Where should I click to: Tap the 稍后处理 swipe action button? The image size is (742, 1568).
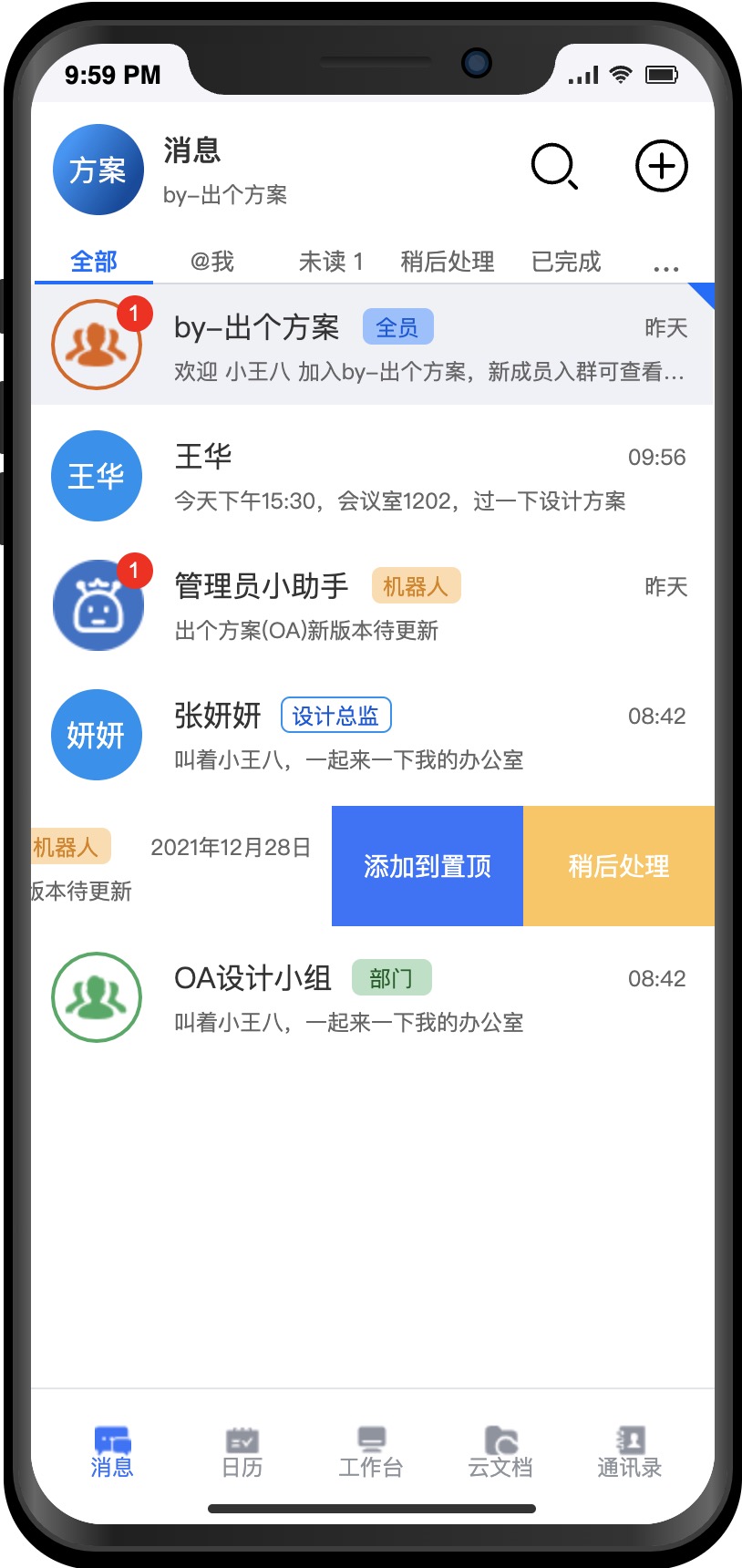click(619, 866)
